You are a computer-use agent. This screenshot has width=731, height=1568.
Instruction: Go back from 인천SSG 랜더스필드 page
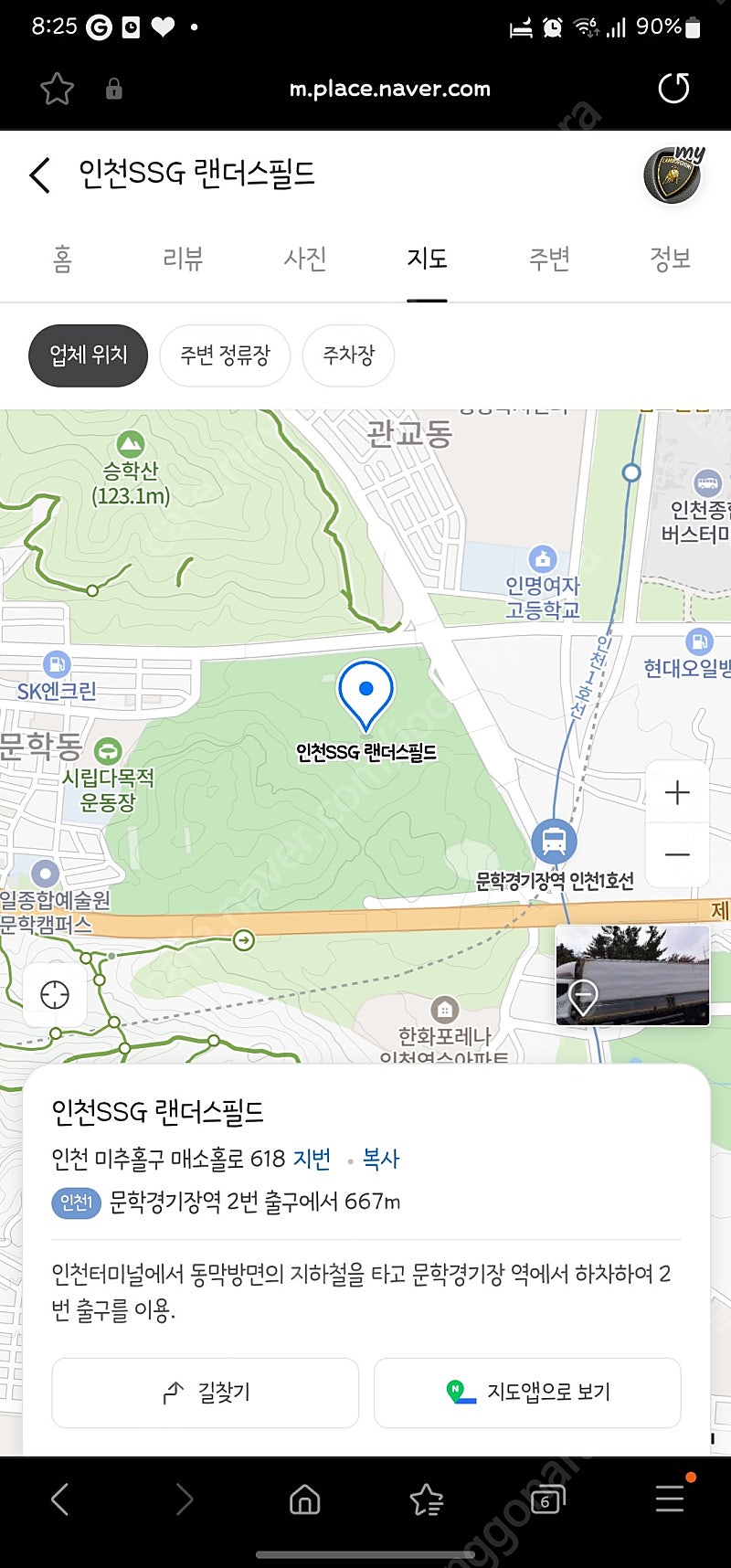point(40,175)
